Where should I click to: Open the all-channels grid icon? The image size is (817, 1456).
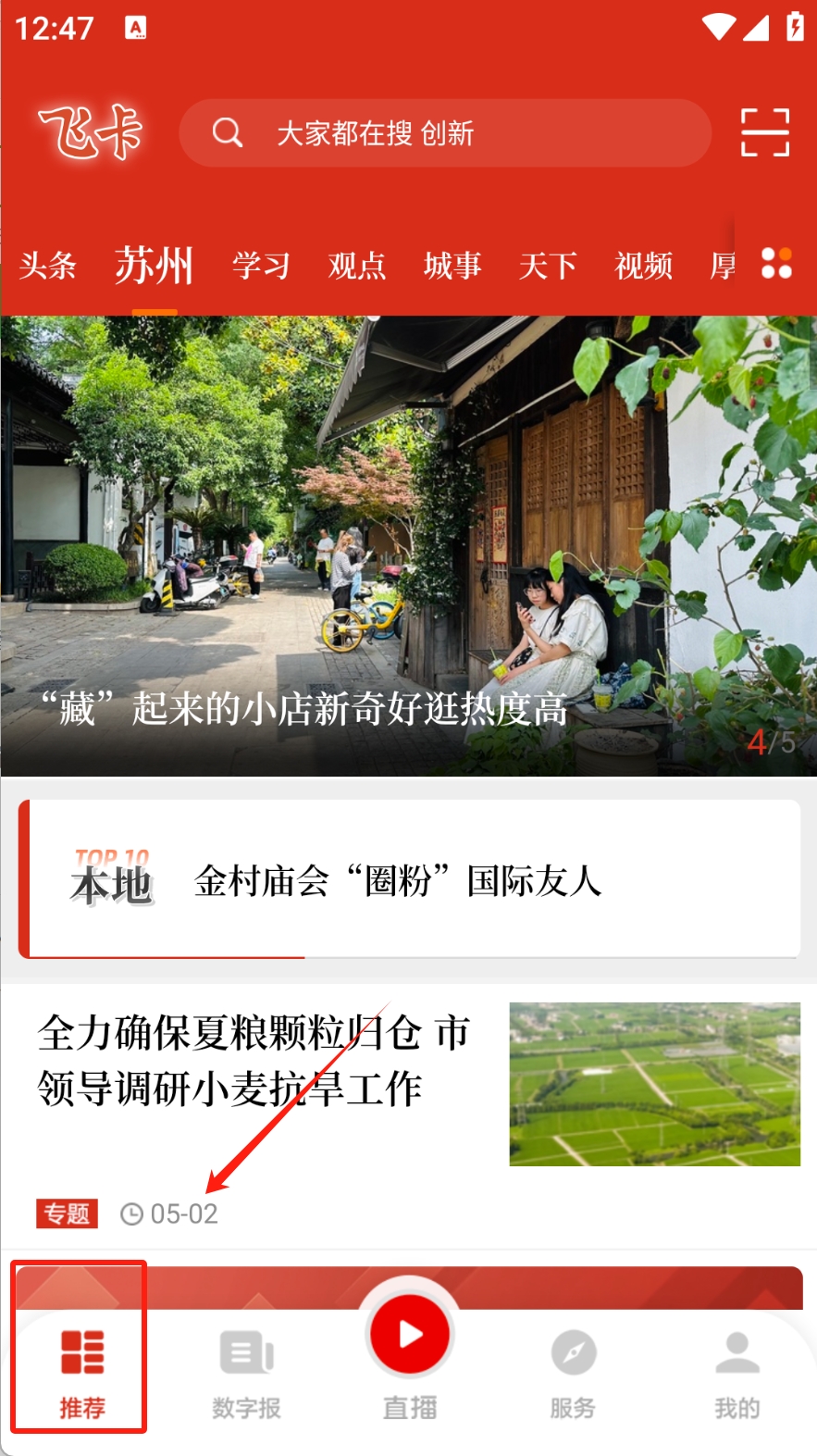(776, 264)
